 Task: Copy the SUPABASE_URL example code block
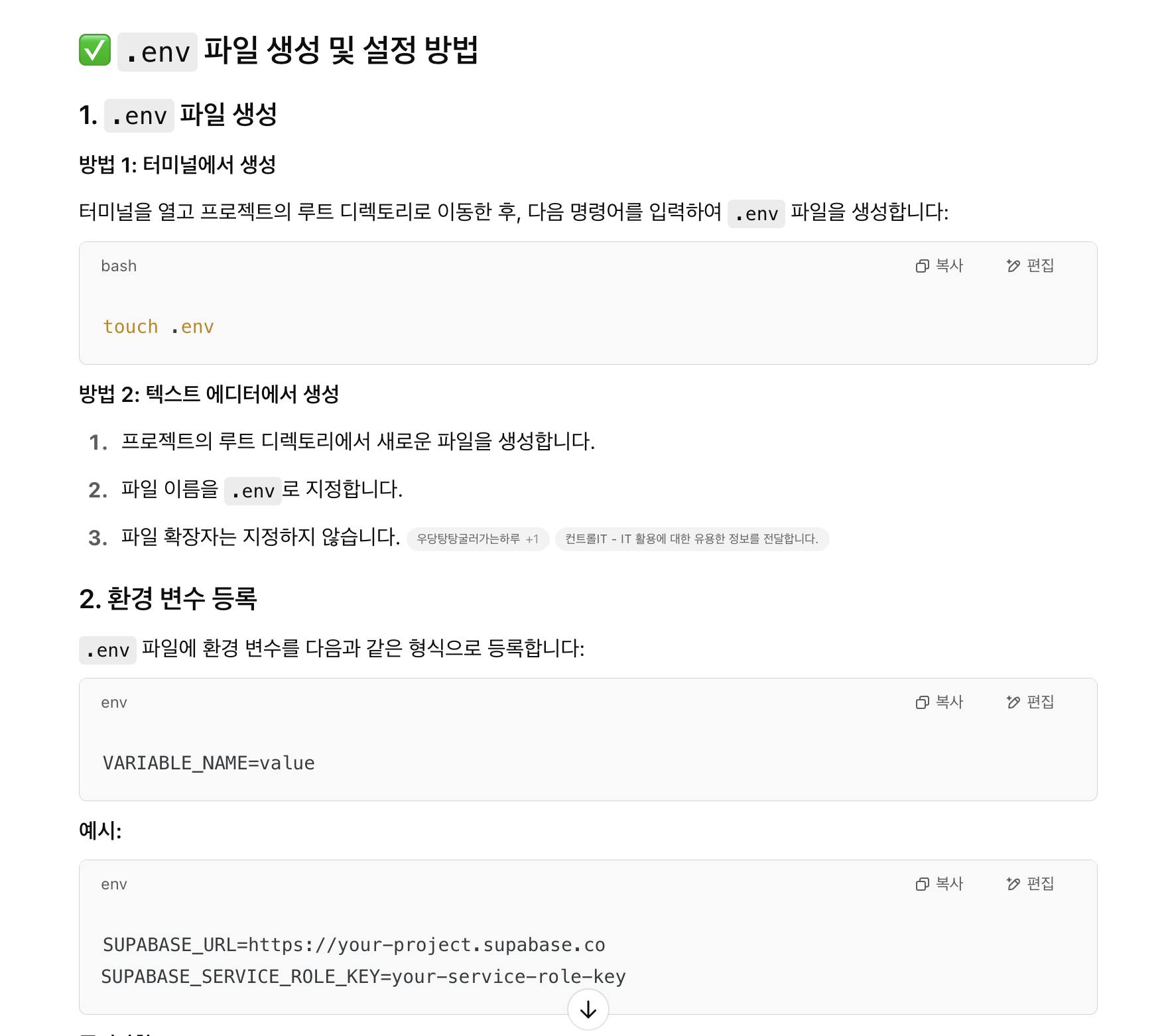tap(939, 884)
